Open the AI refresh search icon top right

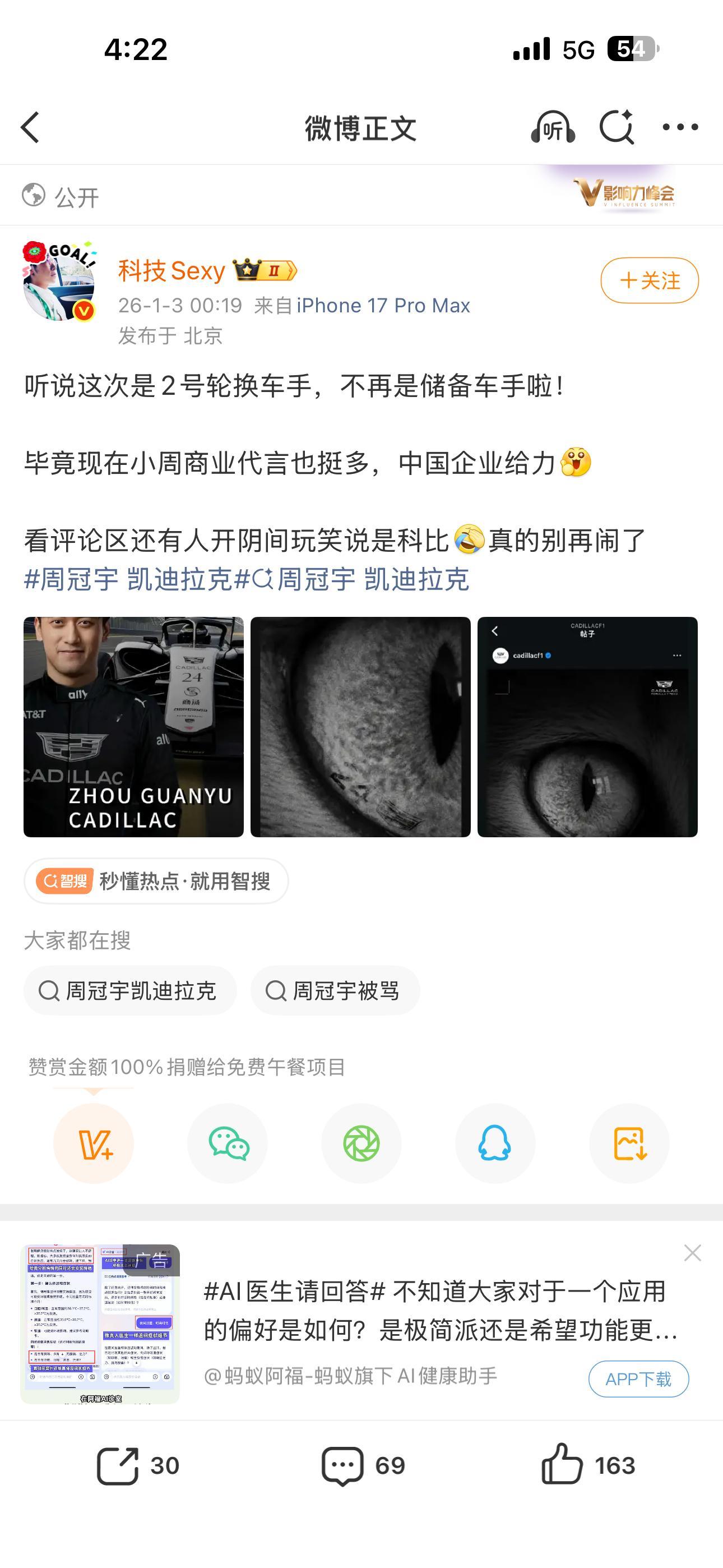[618, 128]
